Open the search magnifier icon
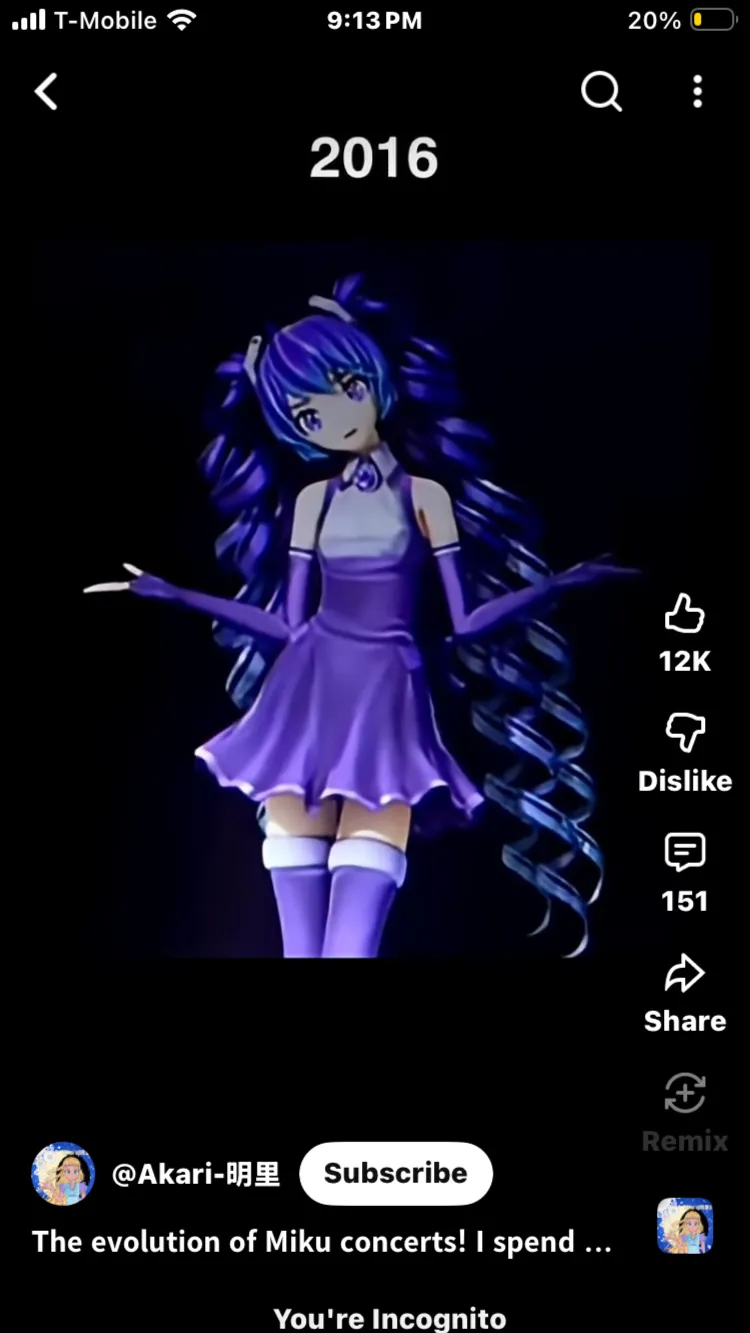The width and height of the screenshot is (750, 1333). 601,92
